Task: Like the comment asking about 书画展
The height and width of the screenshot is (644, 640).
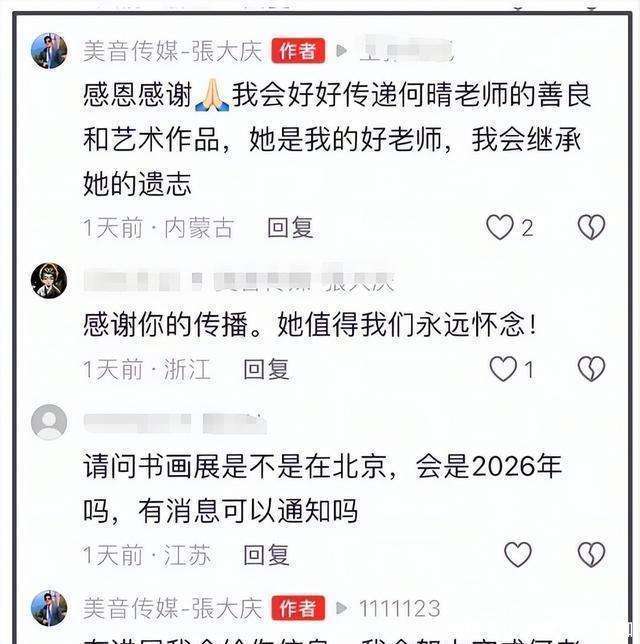Action: coord(517,553)
